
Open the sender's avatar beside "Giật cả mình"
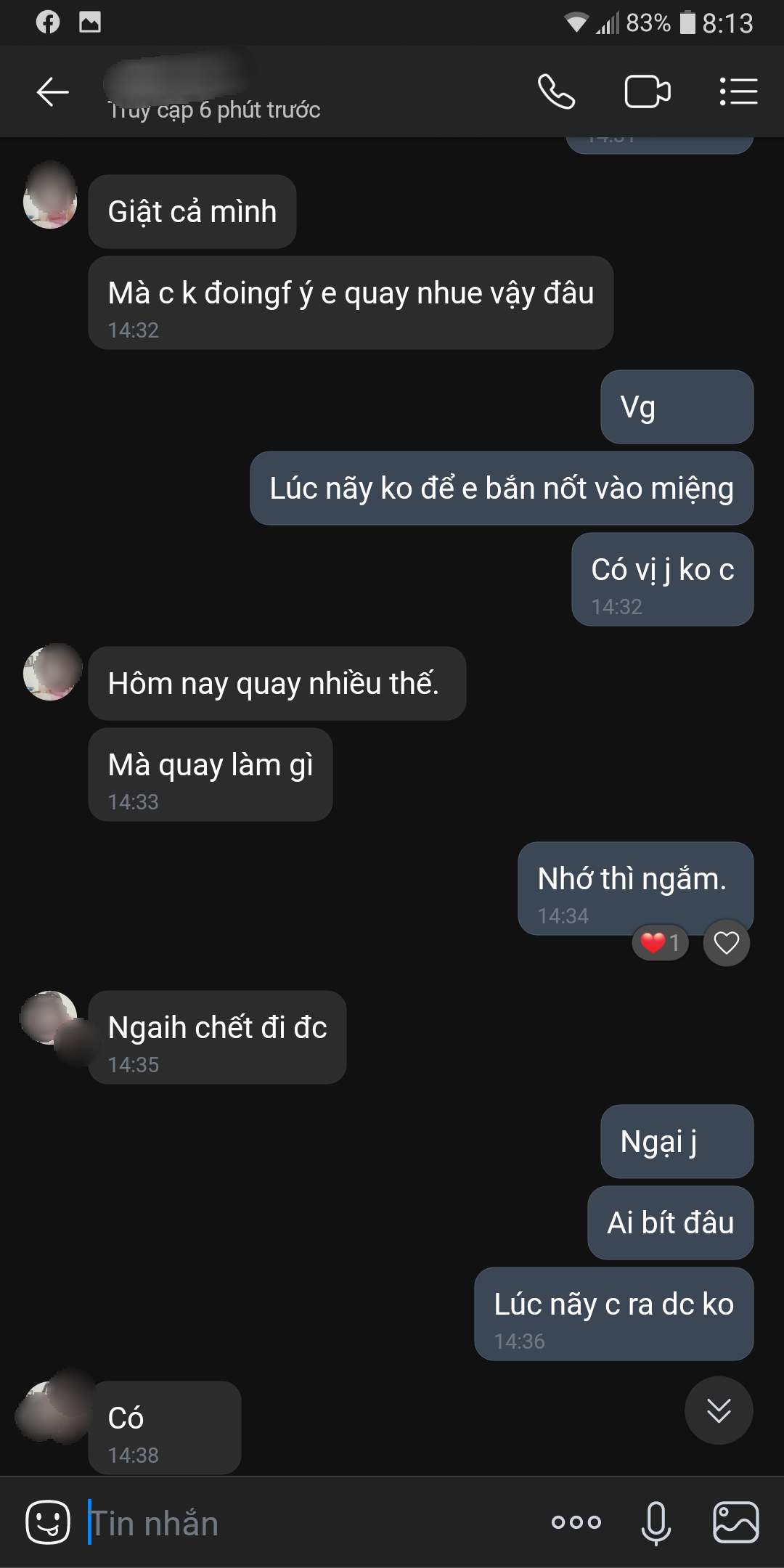(50, 196)
